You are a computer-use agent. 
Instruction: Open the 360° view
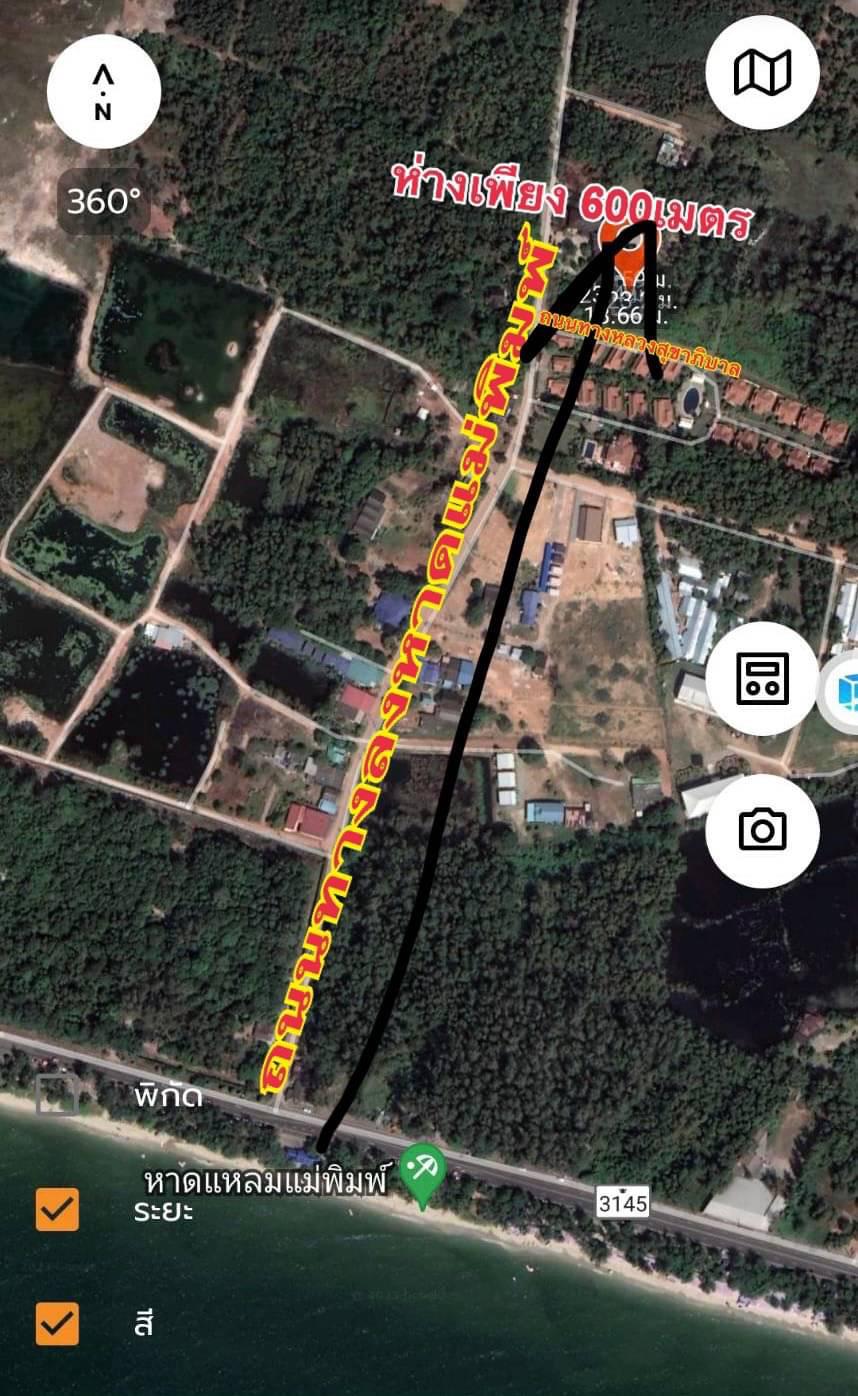(x=103, y=202)
